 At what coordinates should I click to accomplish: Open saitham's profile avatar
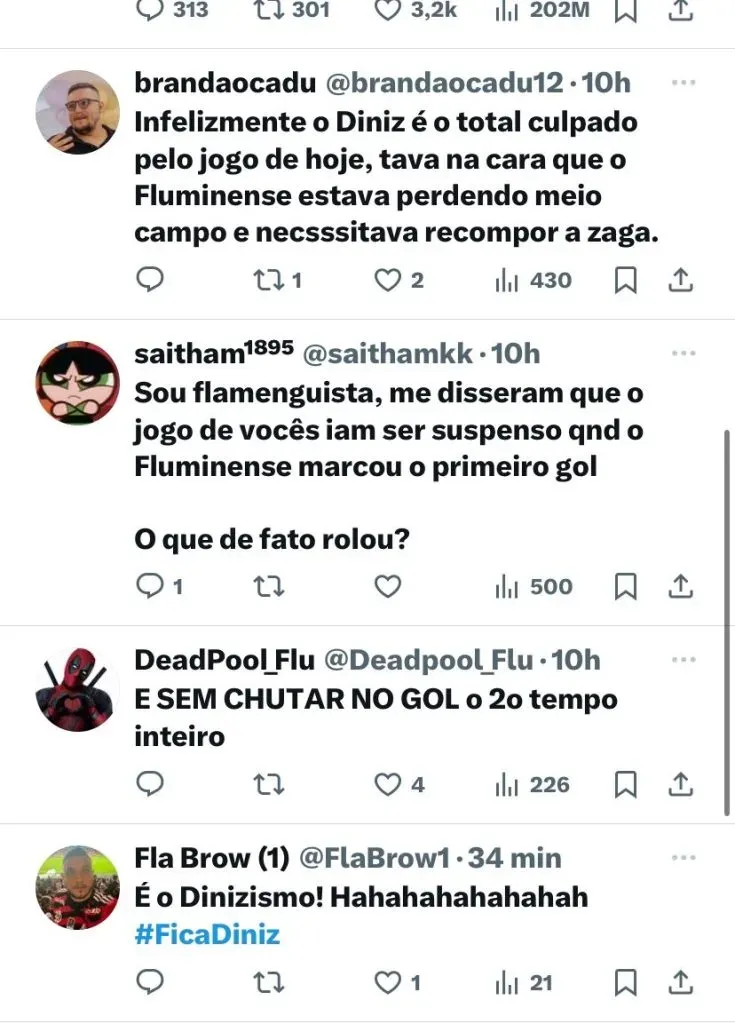(77, 383)
